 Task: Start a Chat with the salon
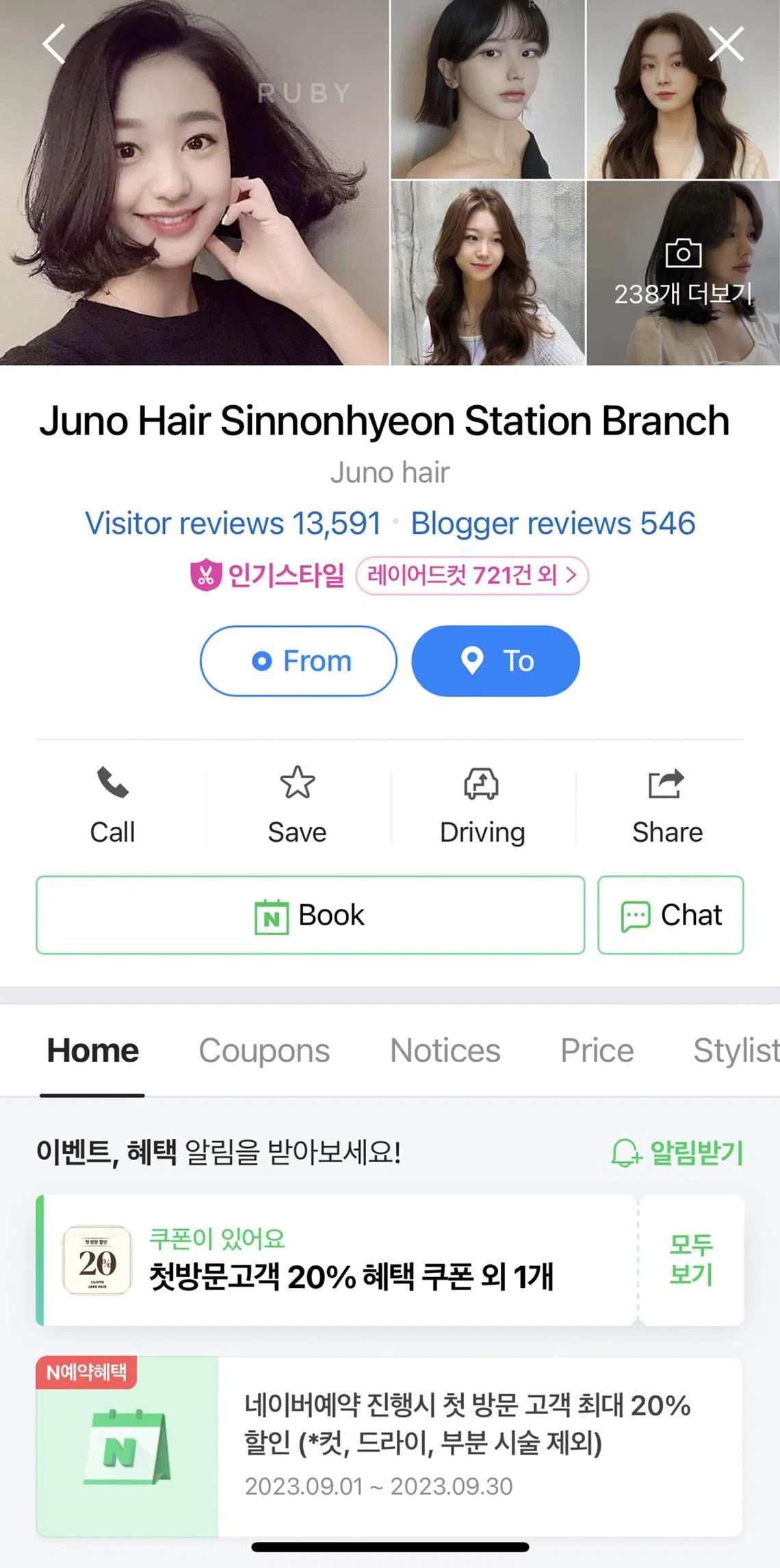671,915
